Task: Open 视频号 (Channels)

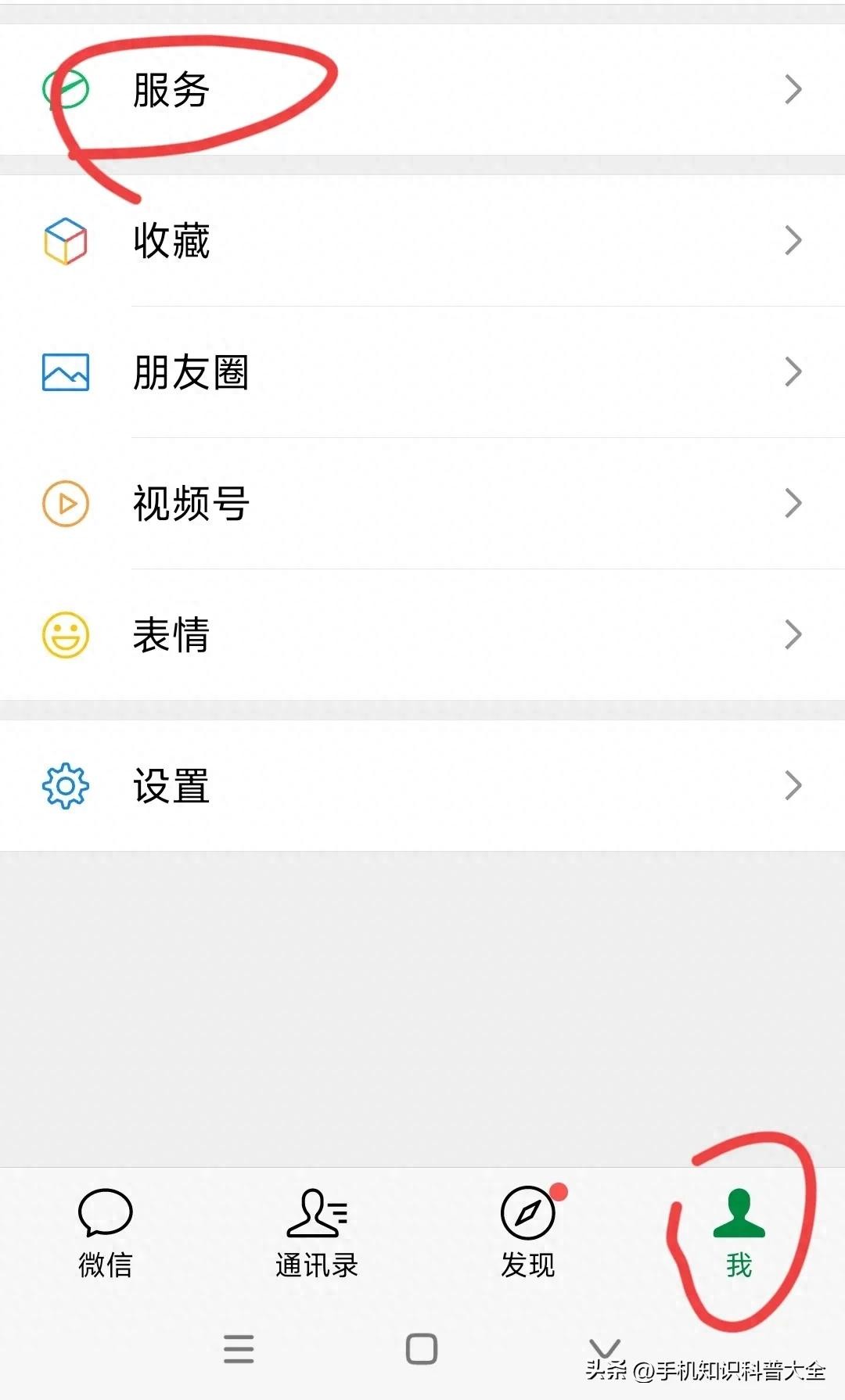Action: tap(422, 503)
